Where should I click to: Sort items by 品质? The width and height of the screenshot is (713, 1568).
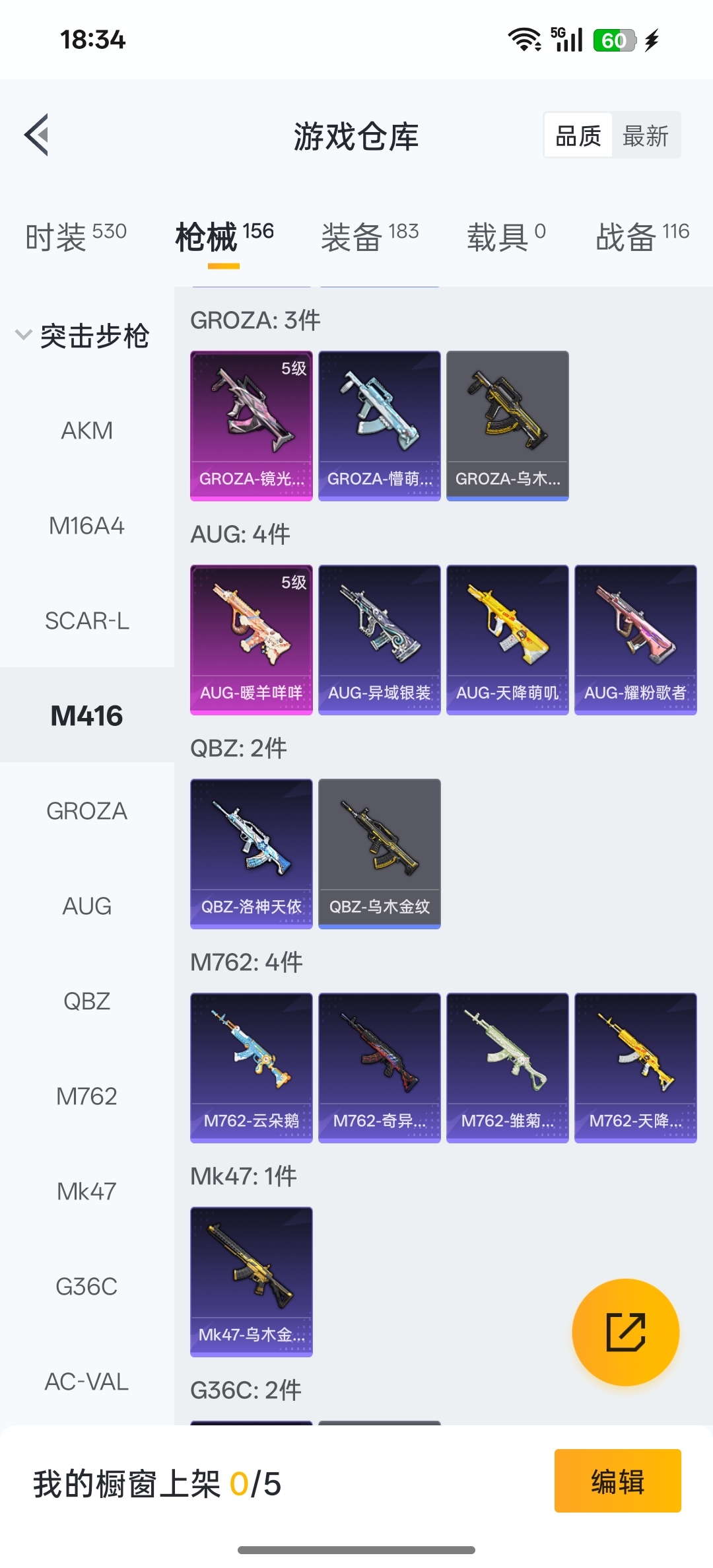tap(578, 136)
